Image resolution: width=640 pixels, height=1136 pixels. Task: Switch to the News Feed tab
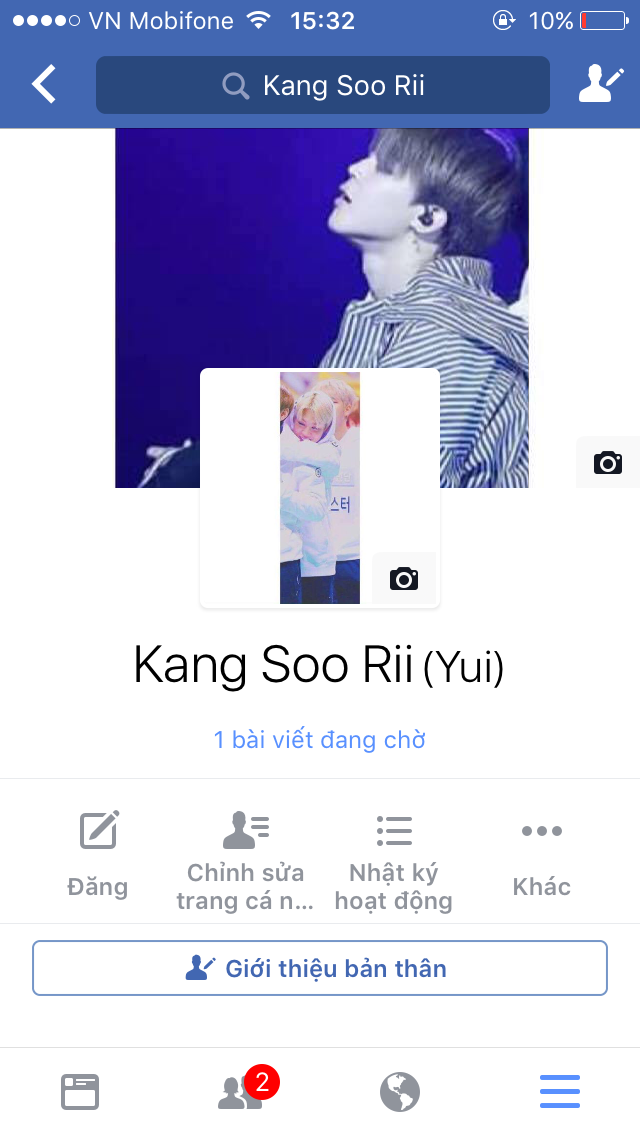coord(80,1092)
